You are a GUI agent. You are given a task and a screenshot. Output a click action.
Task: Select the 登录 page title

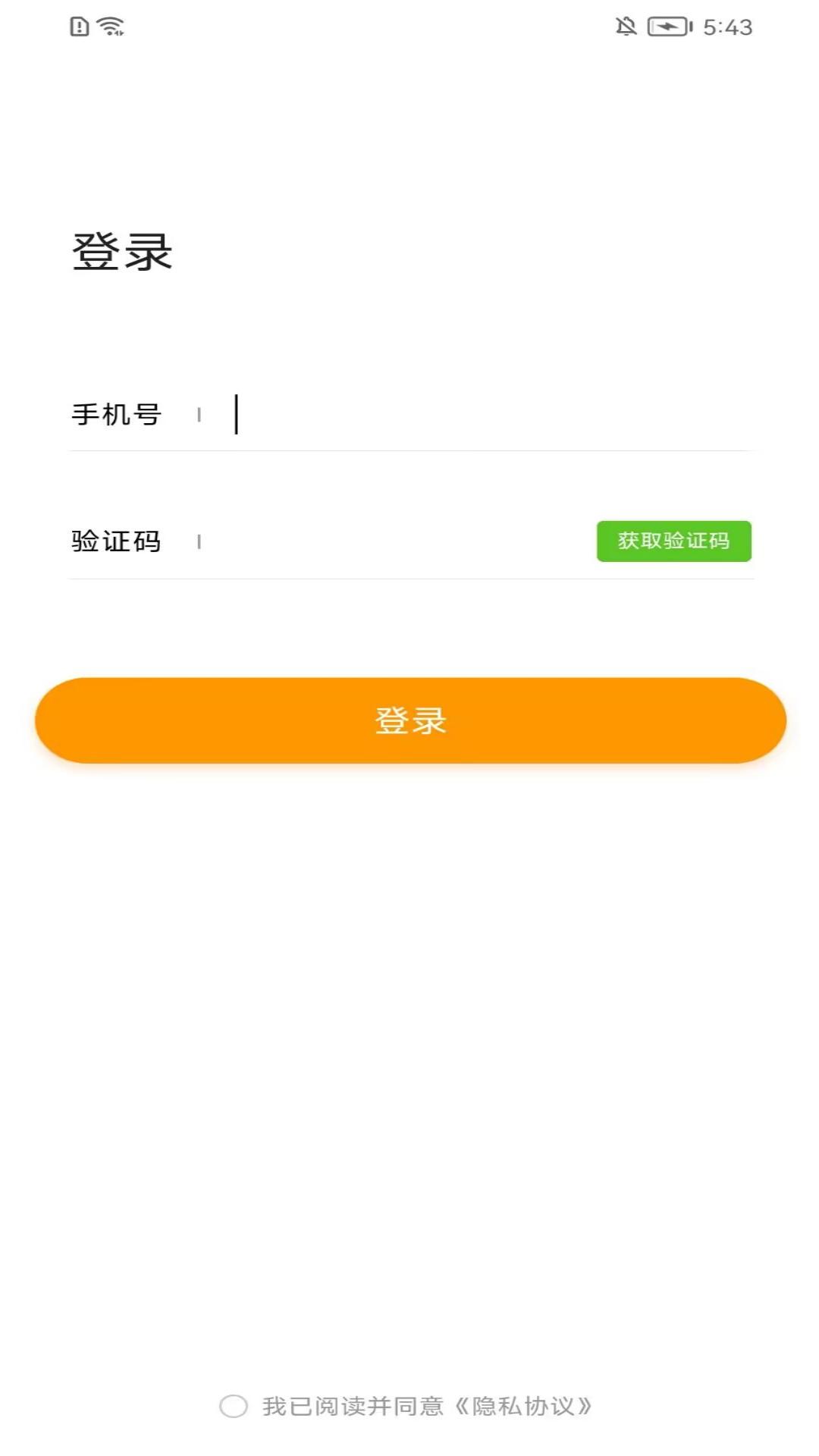click(x=121, y=250)
